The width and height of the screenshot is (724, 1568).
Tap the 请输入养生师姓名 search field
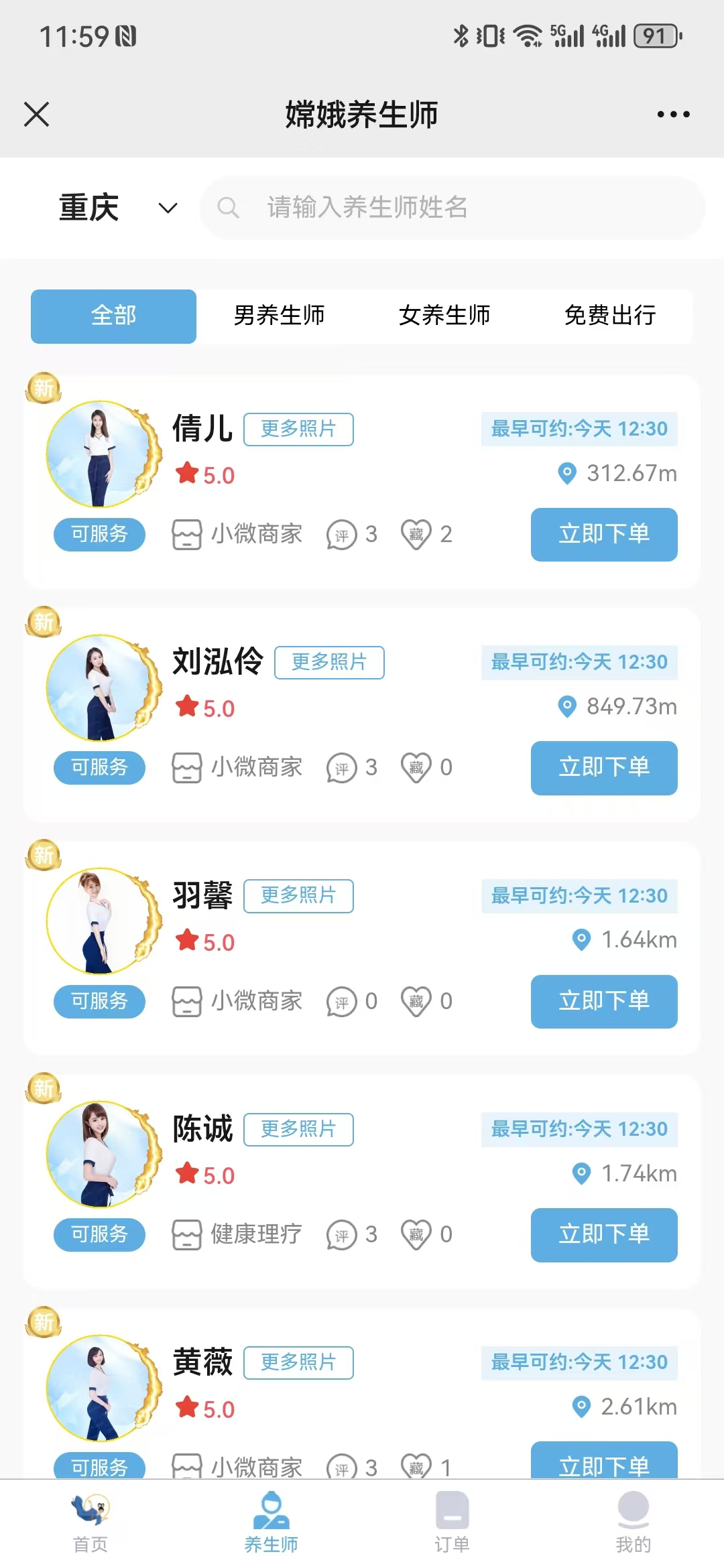point(452,208)
